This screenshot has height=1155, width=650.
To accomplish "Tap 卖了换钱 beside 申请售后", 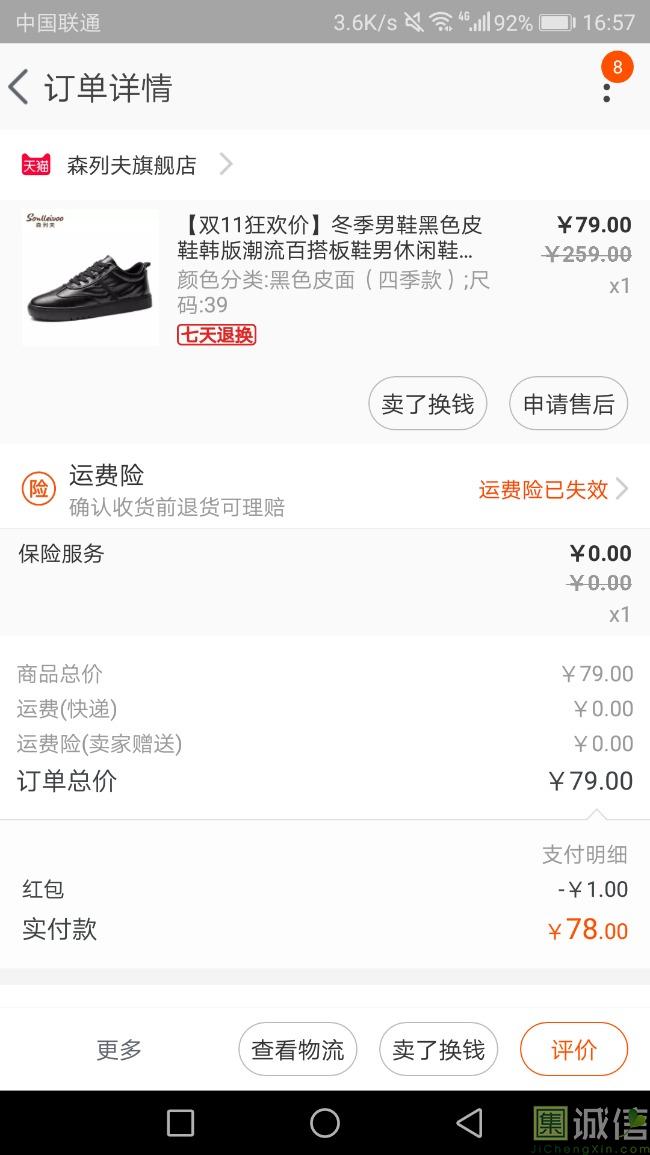I will pos(427,404).
